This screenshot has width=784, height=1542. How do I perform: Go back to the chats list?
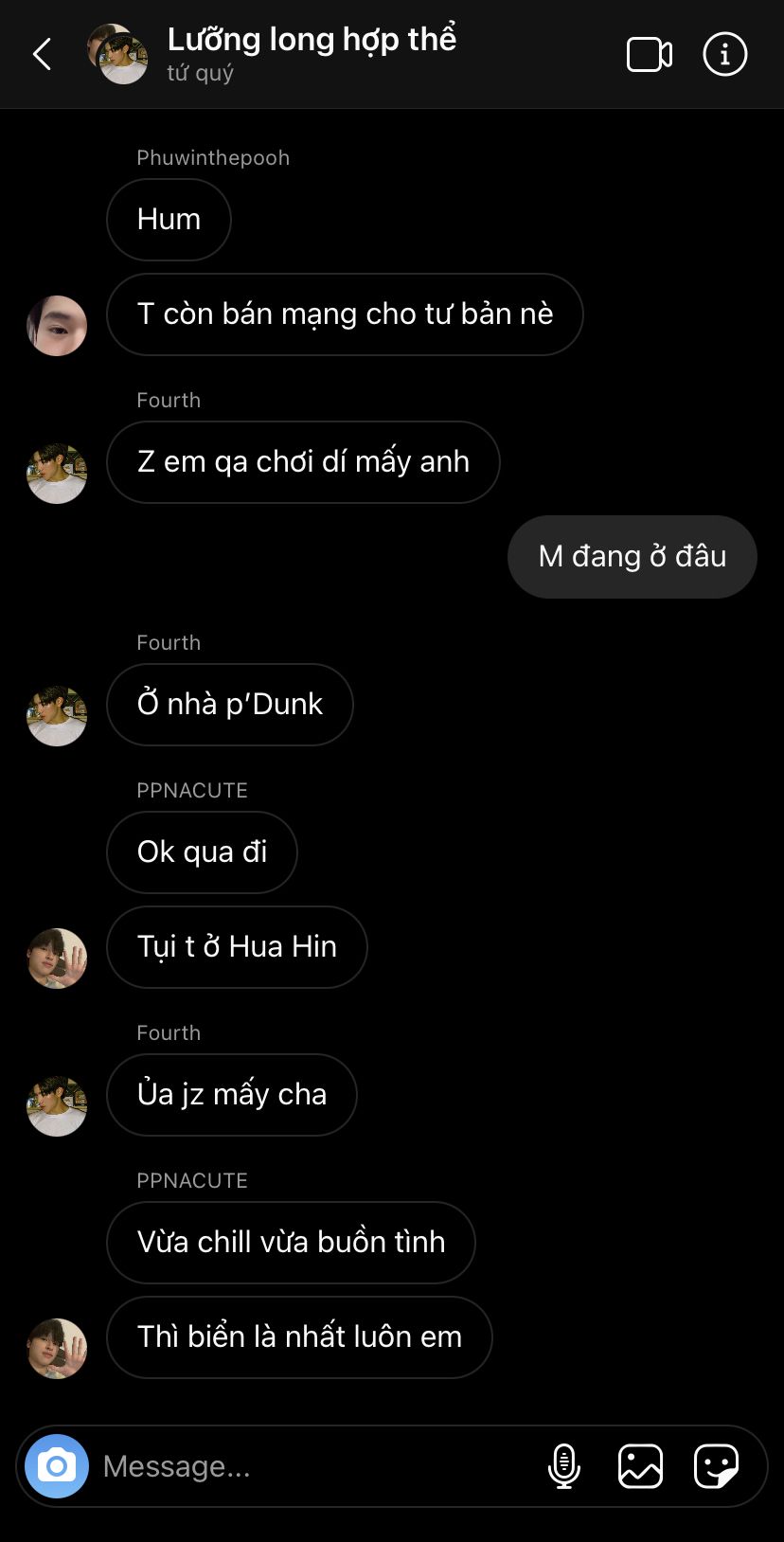tap(43, 55)
